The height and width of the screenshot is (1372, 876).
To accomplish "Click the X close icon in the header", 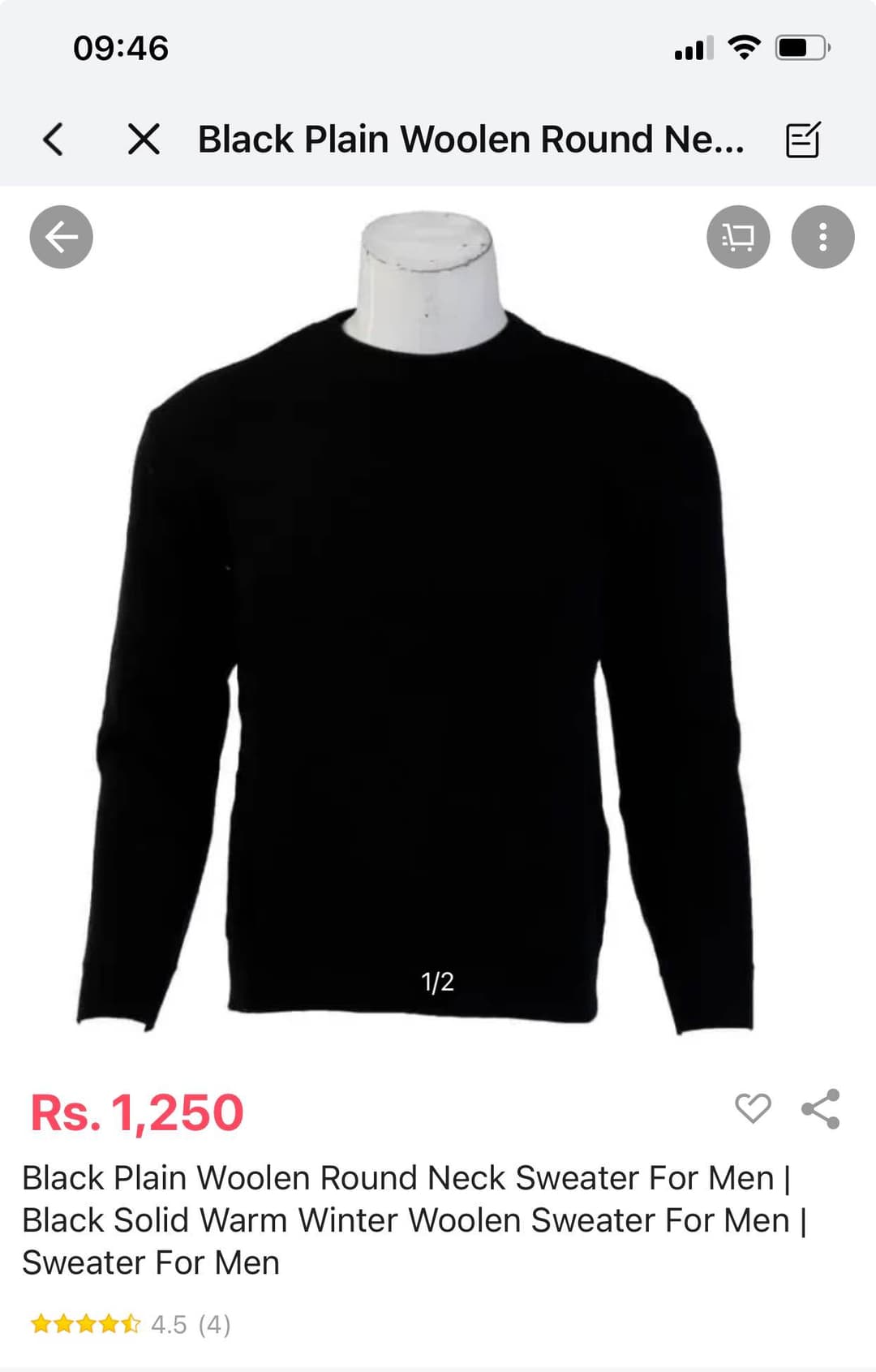I will point(143,140).
